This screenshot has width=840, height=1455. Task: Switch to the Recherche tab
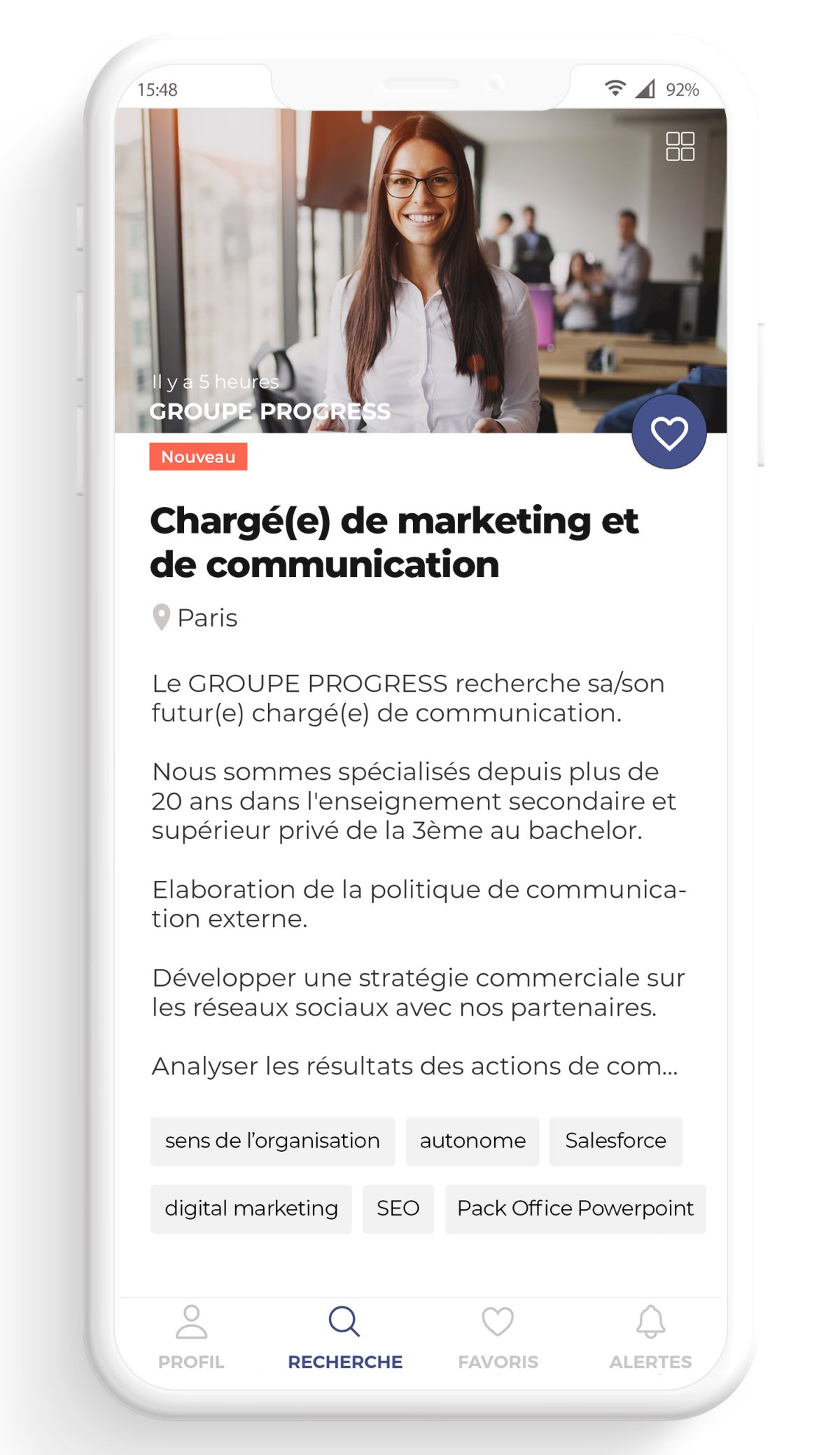pyautogui.click(x=344, y=1336)
